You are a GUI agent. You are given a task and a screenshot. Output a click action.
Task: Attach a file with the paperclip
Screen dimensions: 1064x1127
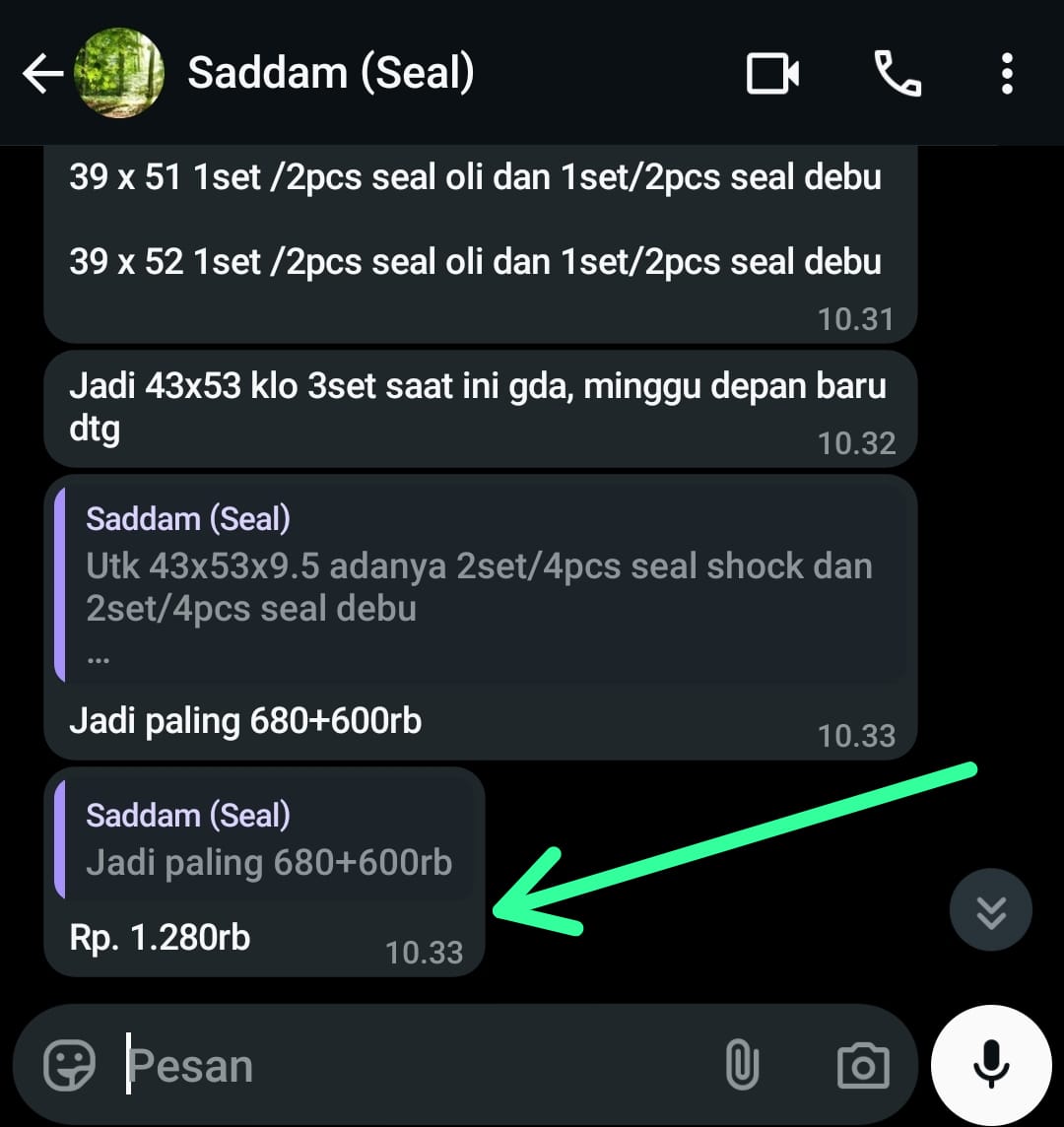tap(741, 1065)
